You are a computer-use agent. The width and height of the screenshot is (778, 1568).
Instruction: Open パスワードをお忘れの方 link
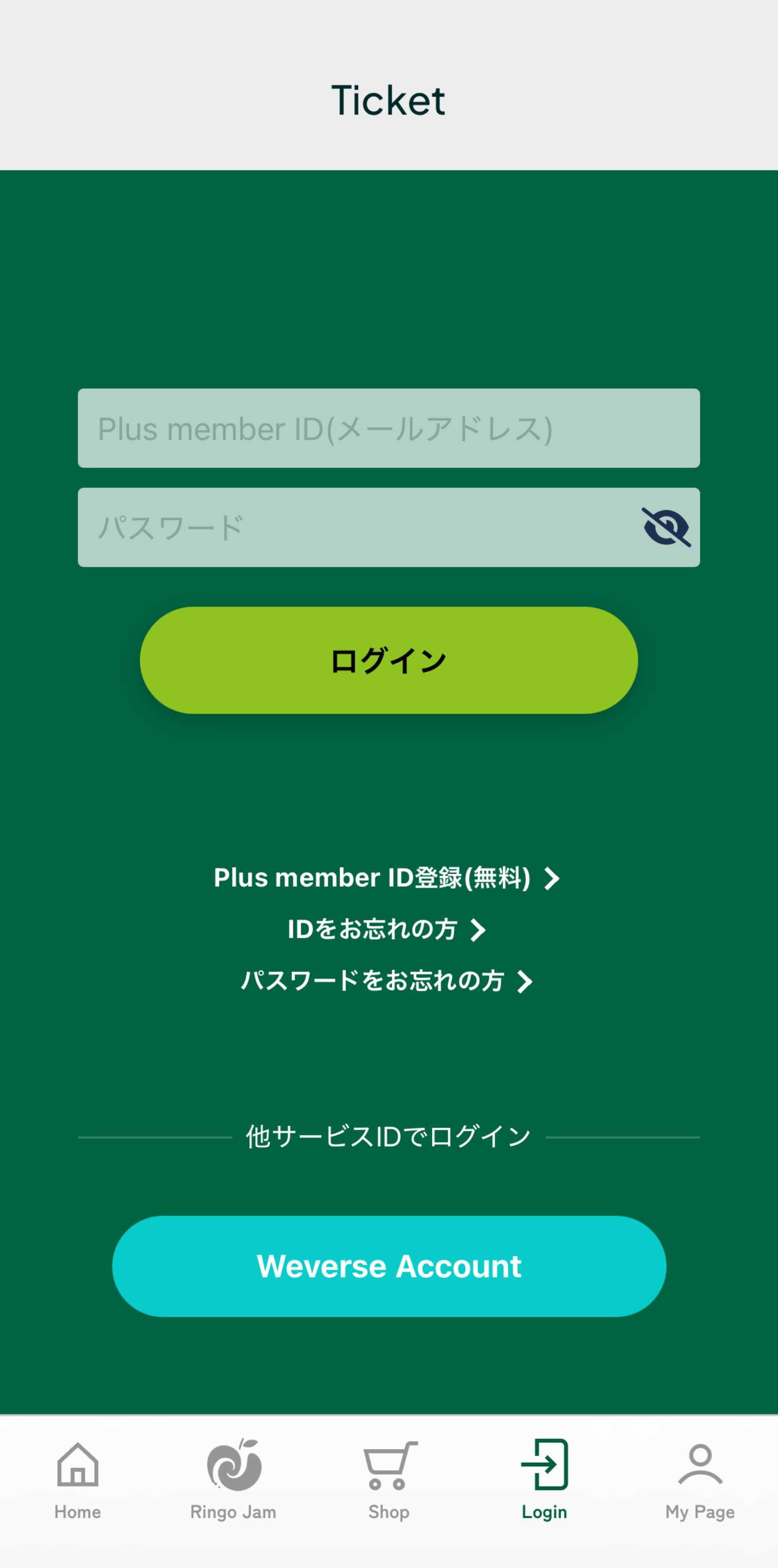click(x=387, y=981)
